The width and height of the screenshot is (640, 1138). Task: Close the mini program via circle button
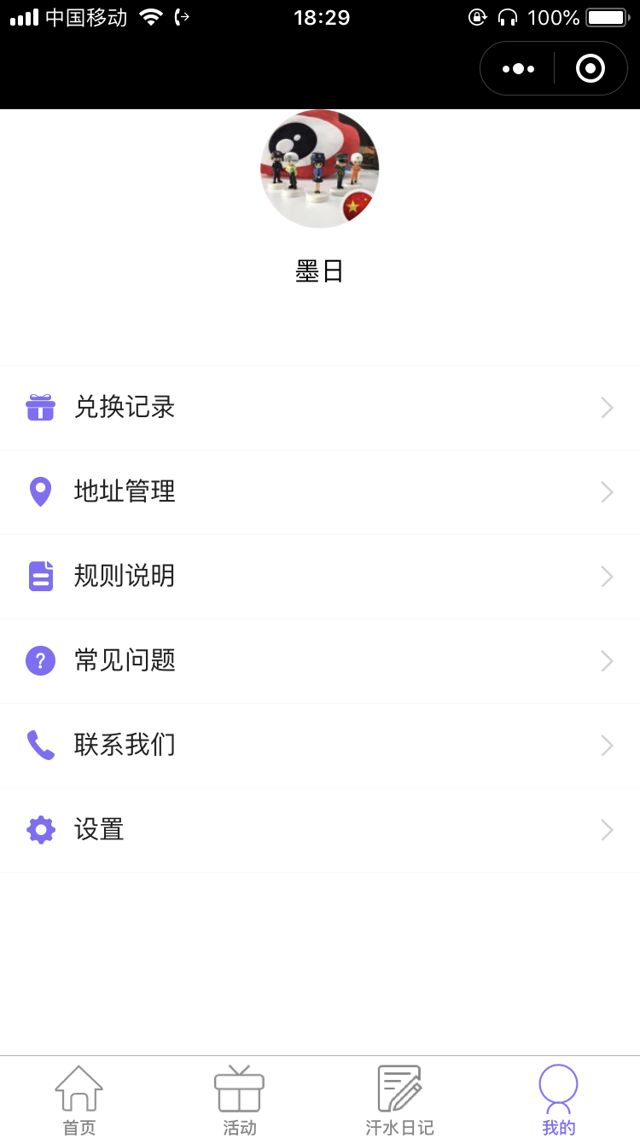pos(590,69)
